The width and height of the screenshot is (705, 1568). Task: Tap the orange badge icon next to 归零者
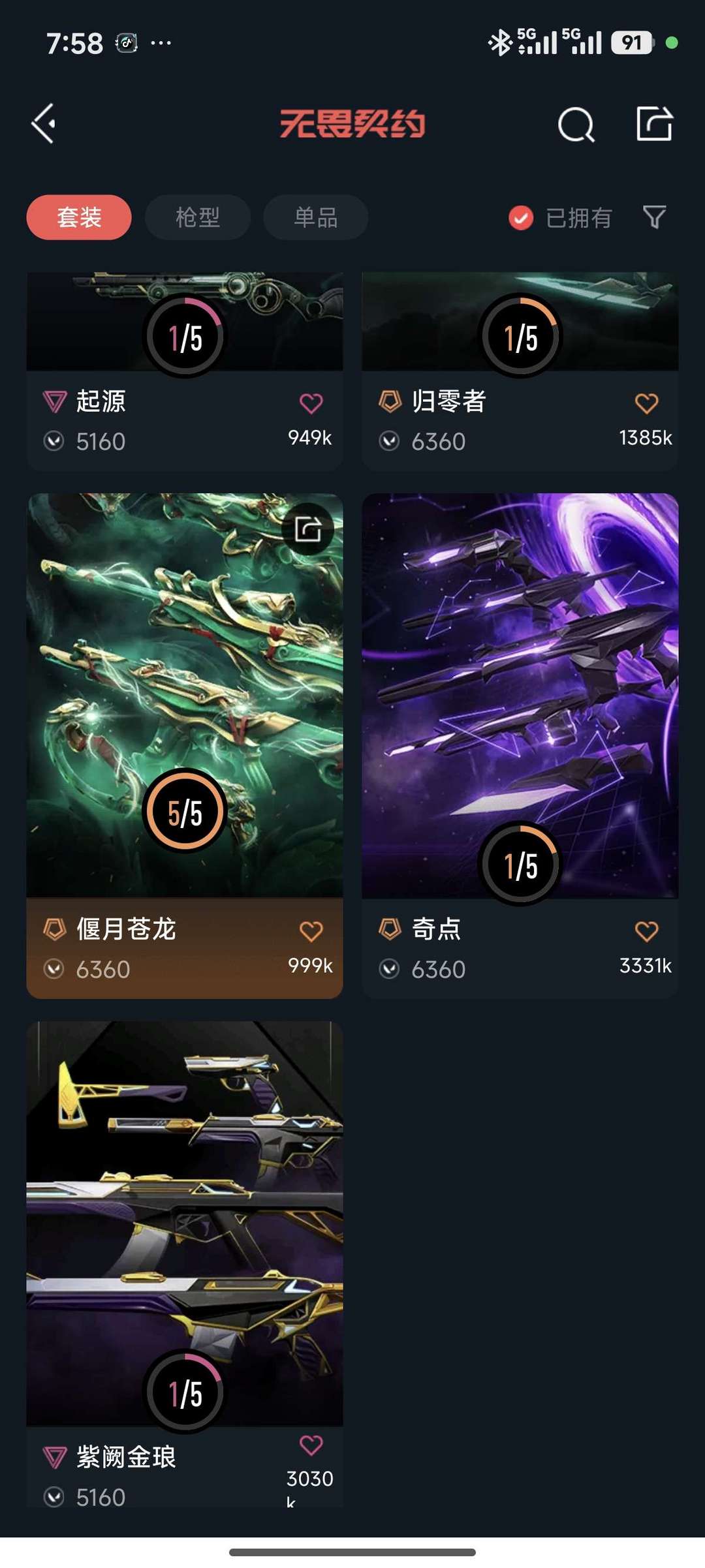pyautogui.click(x=390, y=403)
